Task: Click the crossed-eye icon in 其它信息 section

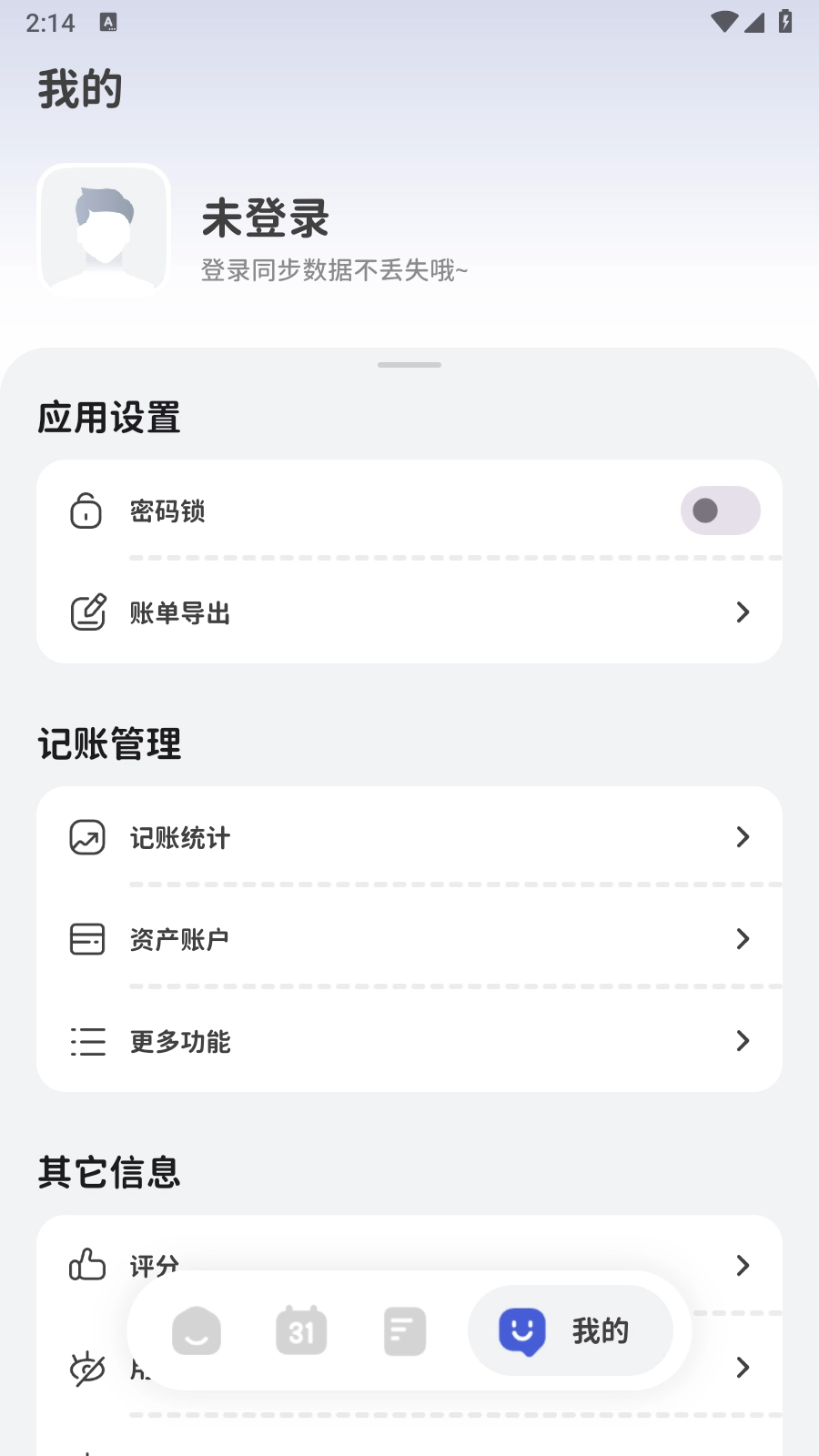Action: pos(86,1367)
